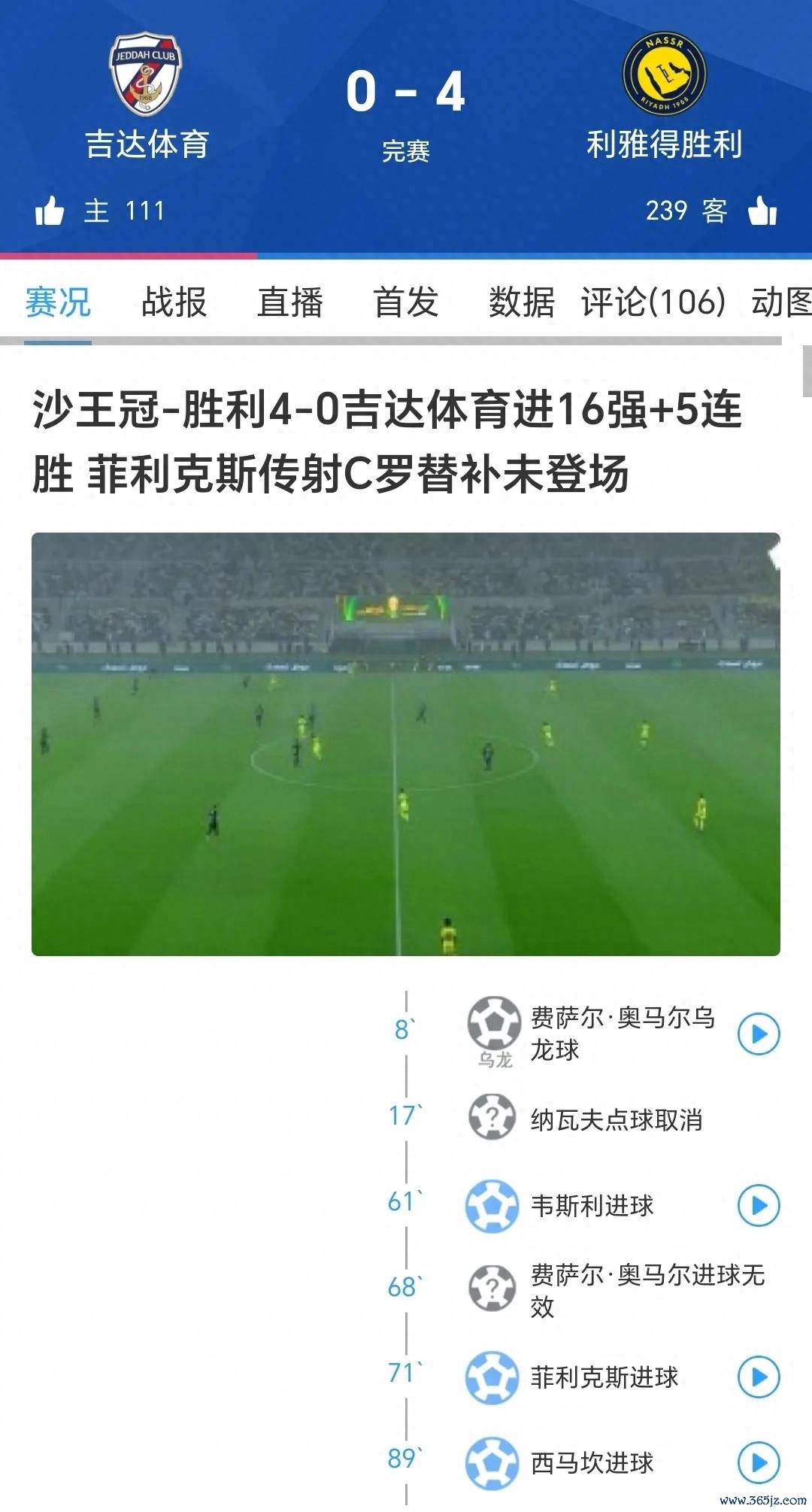Viewport: 812px width, 1512px height.
Task: Open the match photo thumbnail
Action: click(x=405, y=744)
